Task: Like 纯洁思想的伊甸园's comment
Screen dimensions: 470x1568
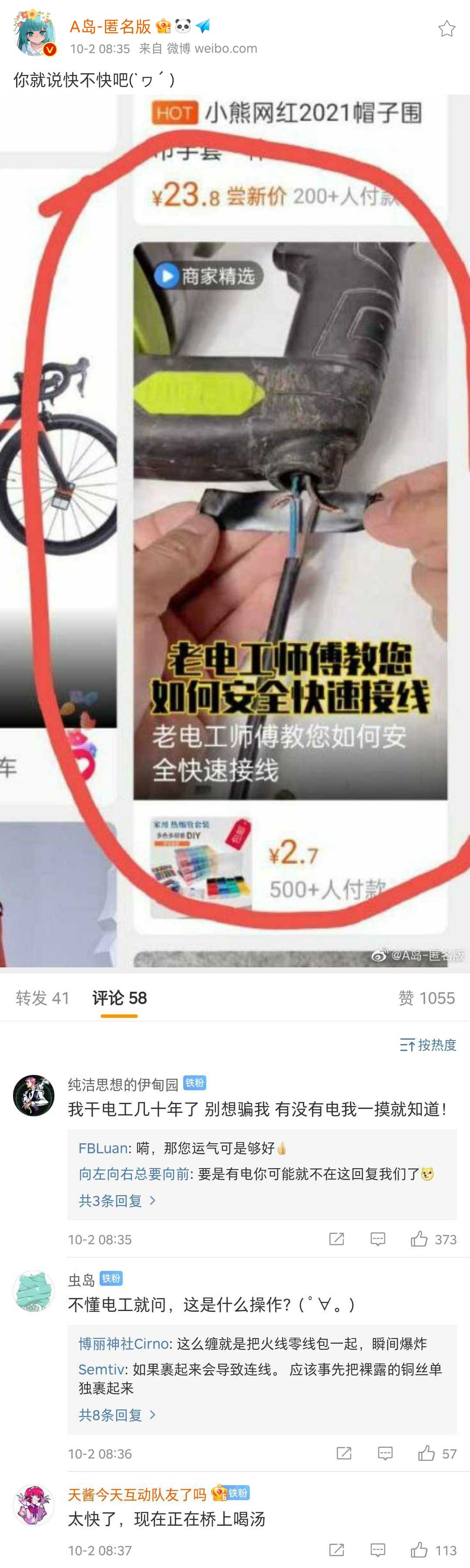Action: point(419,1239)
